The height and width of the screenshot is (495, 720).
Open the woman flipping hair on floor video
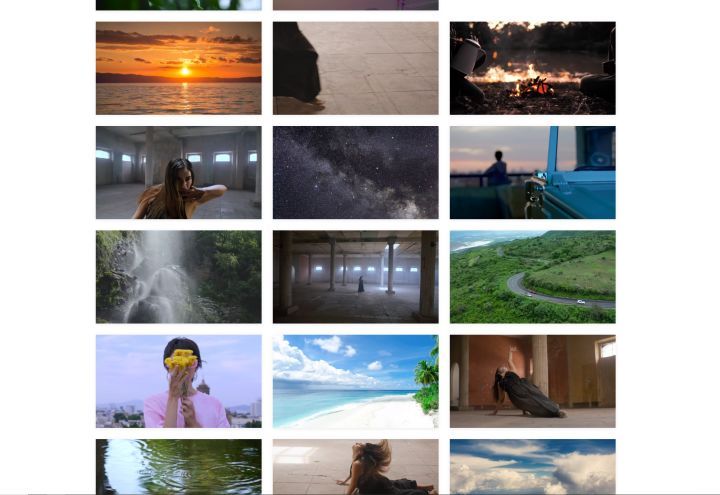click(x=355, y=466)
